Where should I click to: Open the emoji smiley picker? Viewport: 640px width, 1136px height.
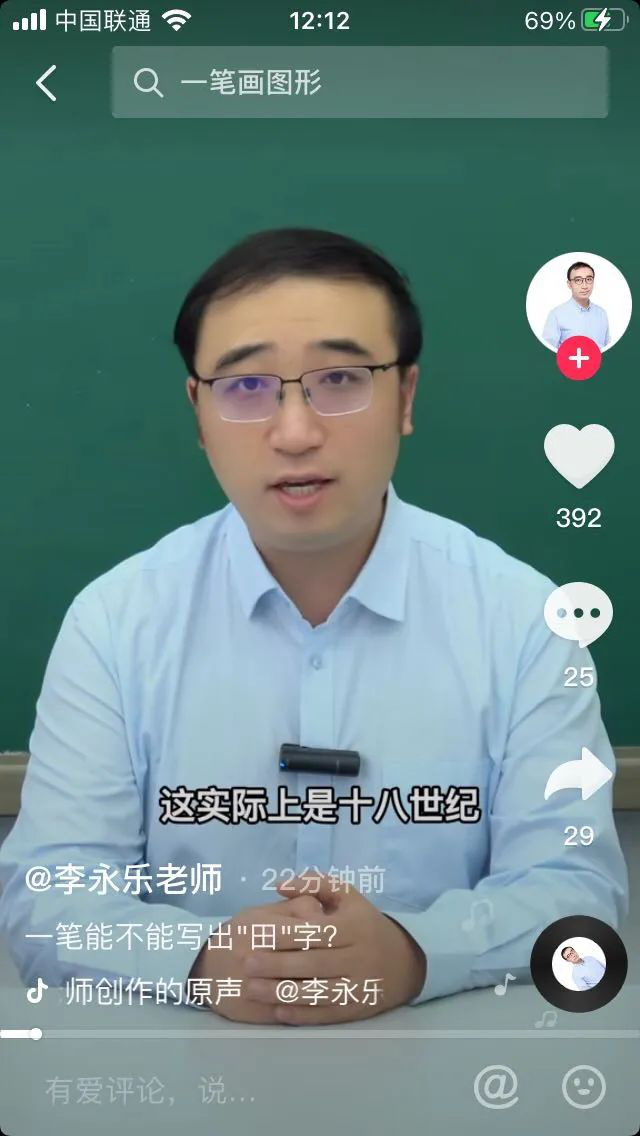click(584, 1087)
